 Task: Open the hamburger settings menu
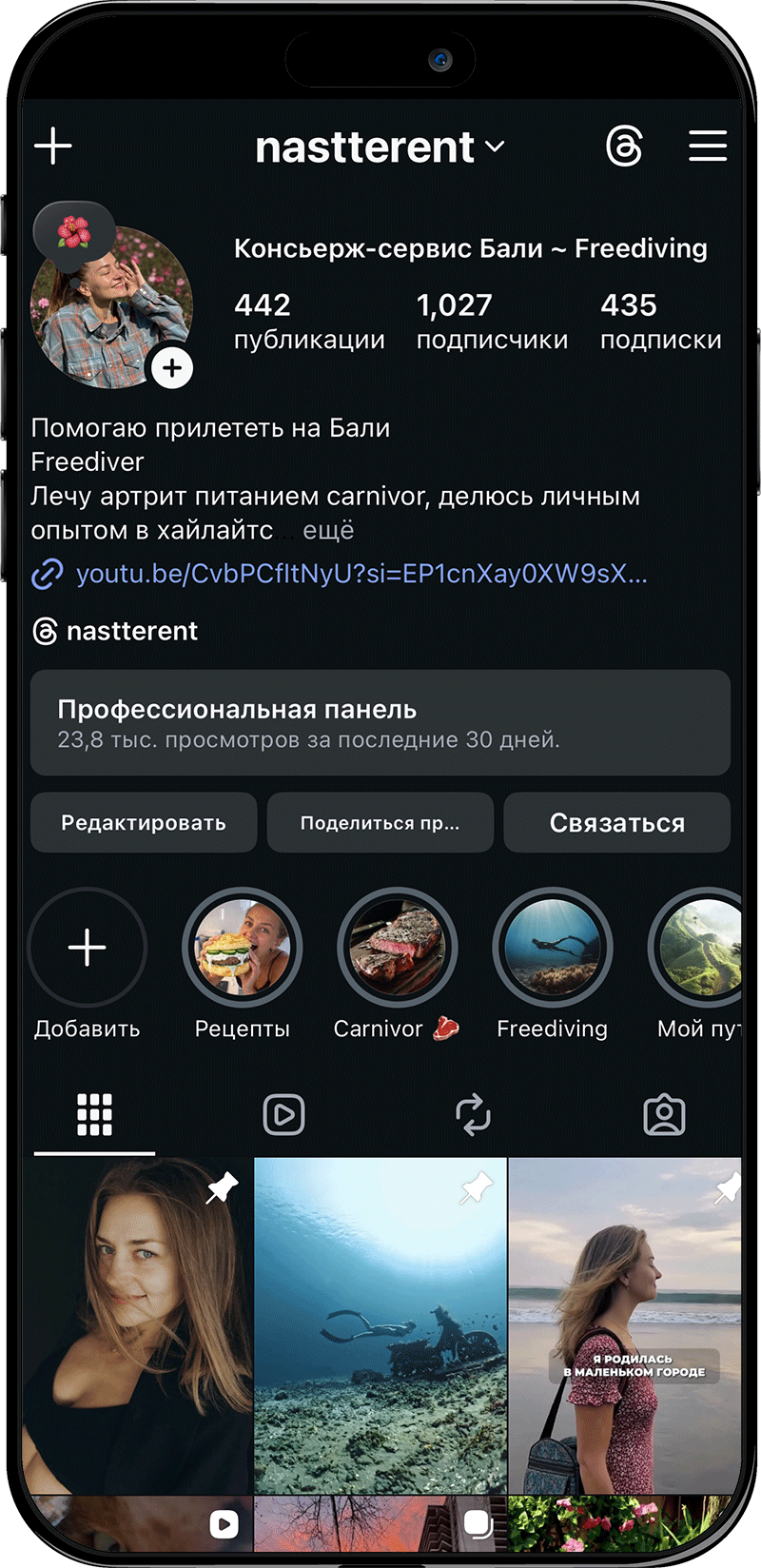[x=708, y=147]
